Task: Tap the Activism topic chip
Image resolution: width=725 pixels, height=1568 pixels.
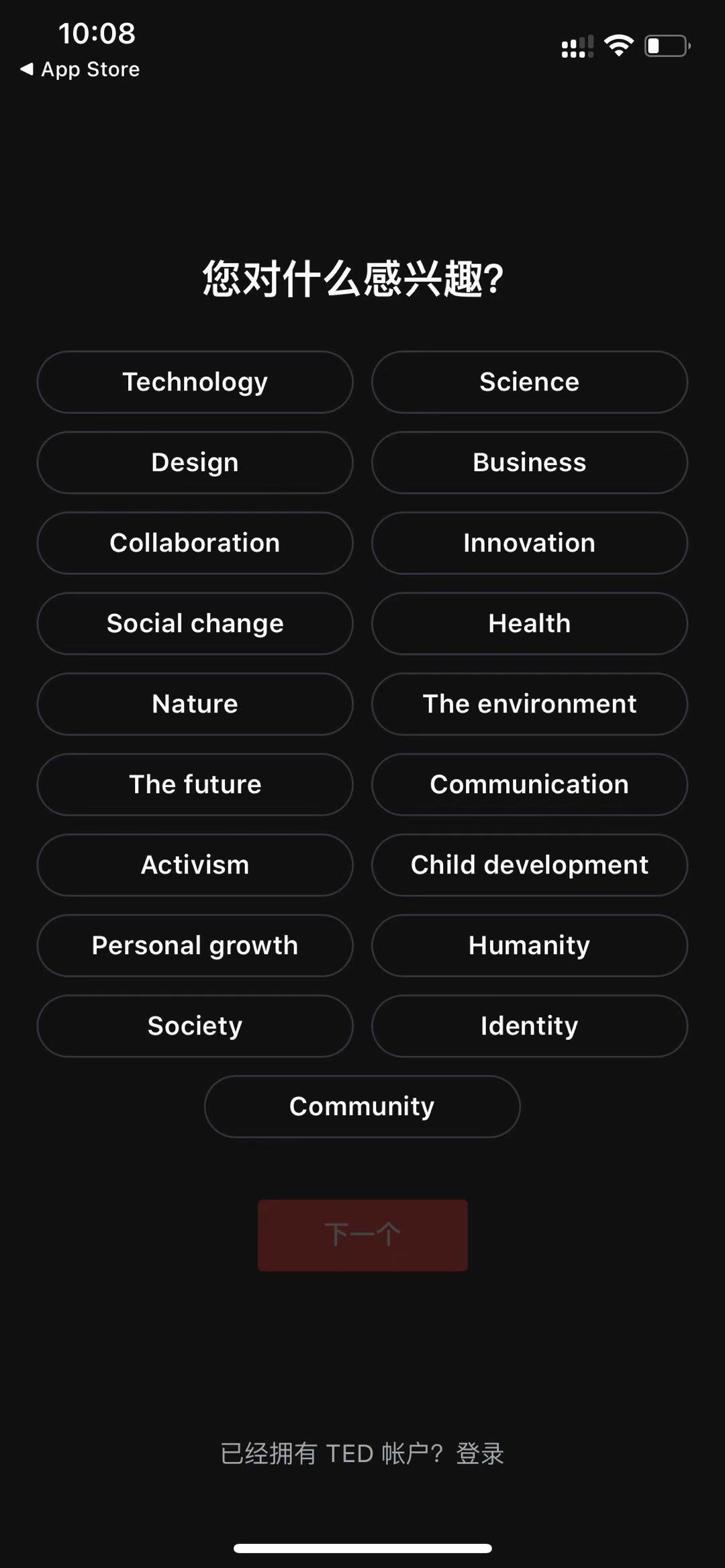Action: point(195,865)
